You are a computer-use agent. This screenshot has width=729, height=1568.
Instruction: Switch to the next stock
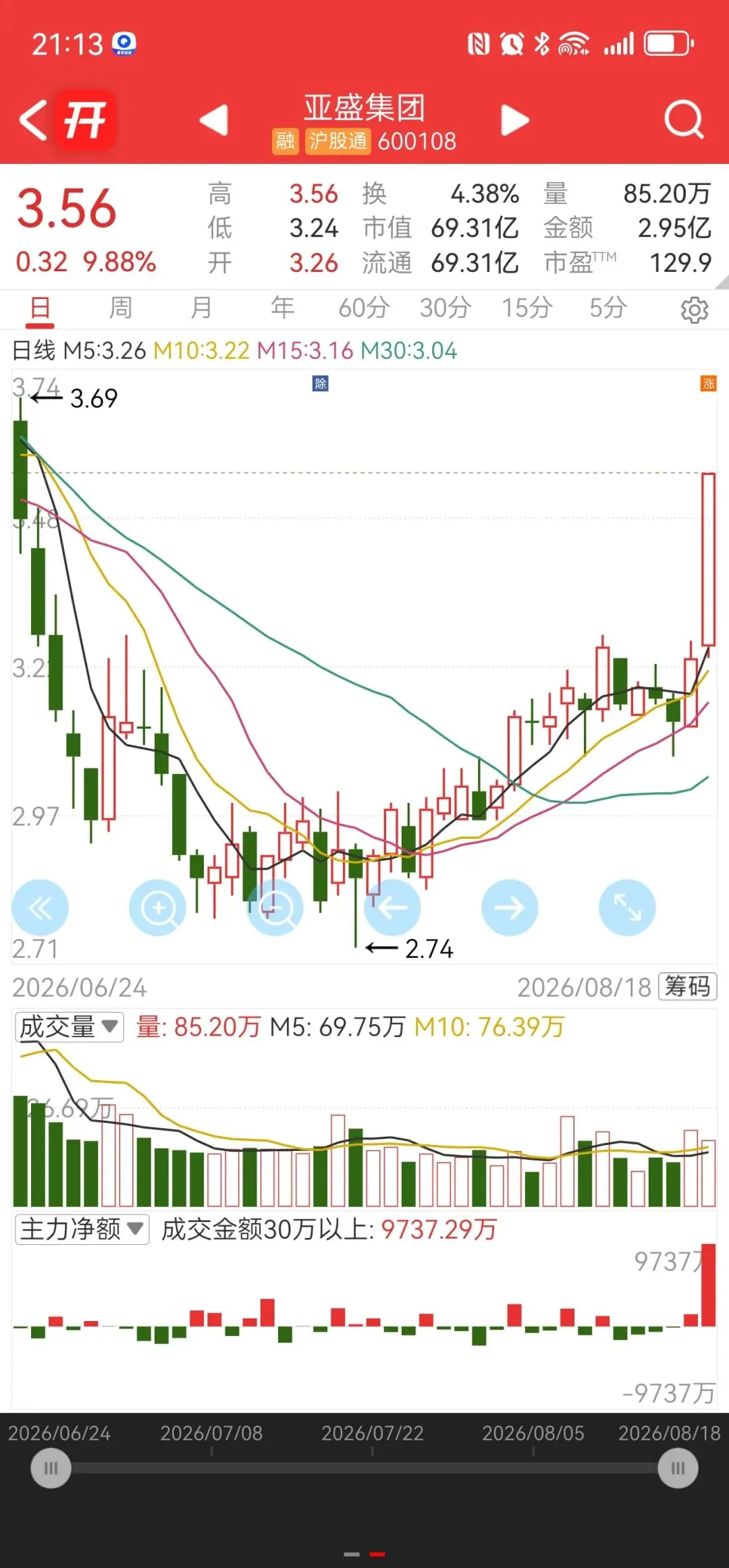pyautogui.click(x=515, y=121)
